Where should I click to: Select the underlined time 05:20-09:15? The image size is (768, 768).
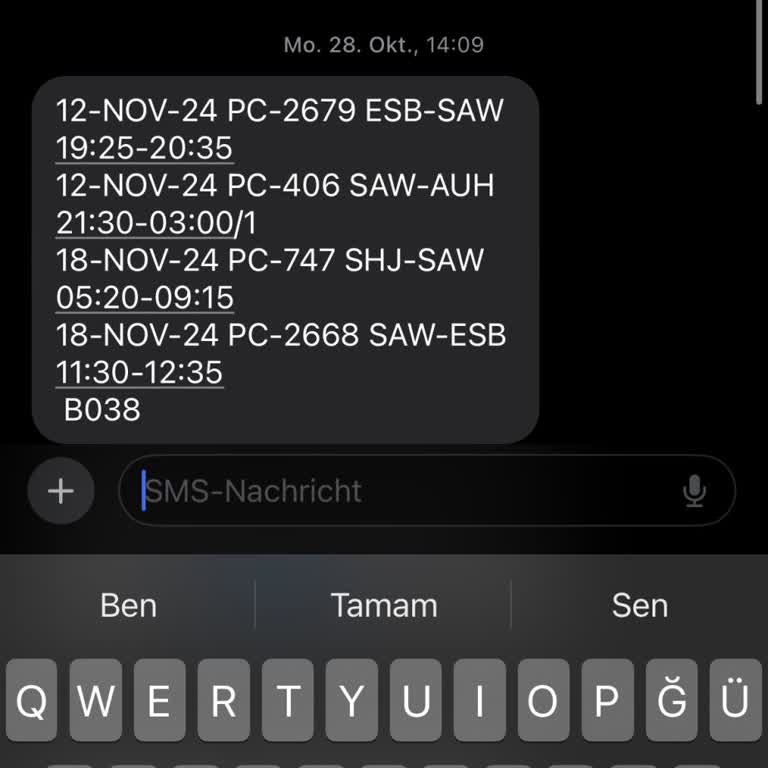click(x=144, y=297)
